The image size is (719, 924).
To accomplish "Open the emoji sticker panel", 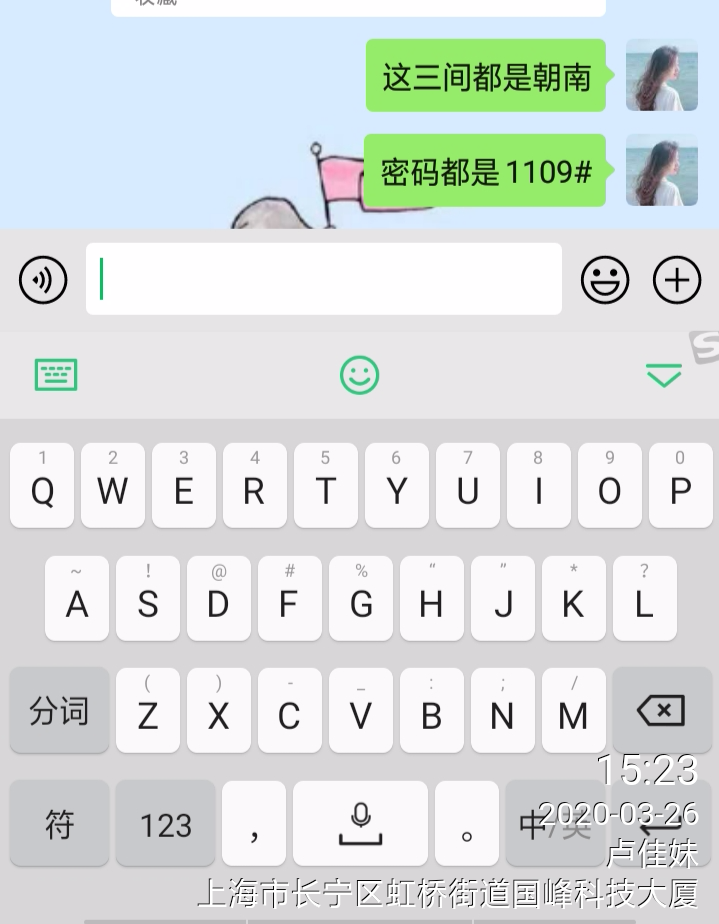I will pos(605,280).
